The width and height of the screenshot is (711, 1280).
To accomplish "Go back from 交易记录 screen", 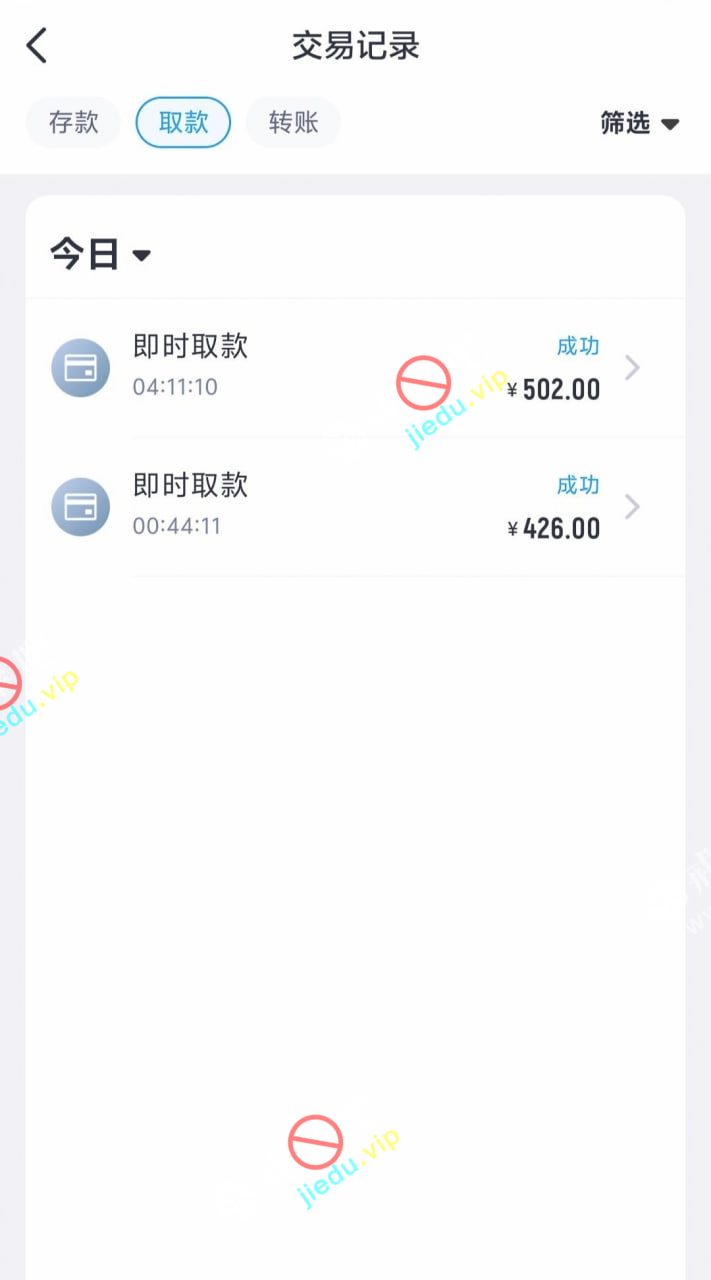I will tap(37, 46).
